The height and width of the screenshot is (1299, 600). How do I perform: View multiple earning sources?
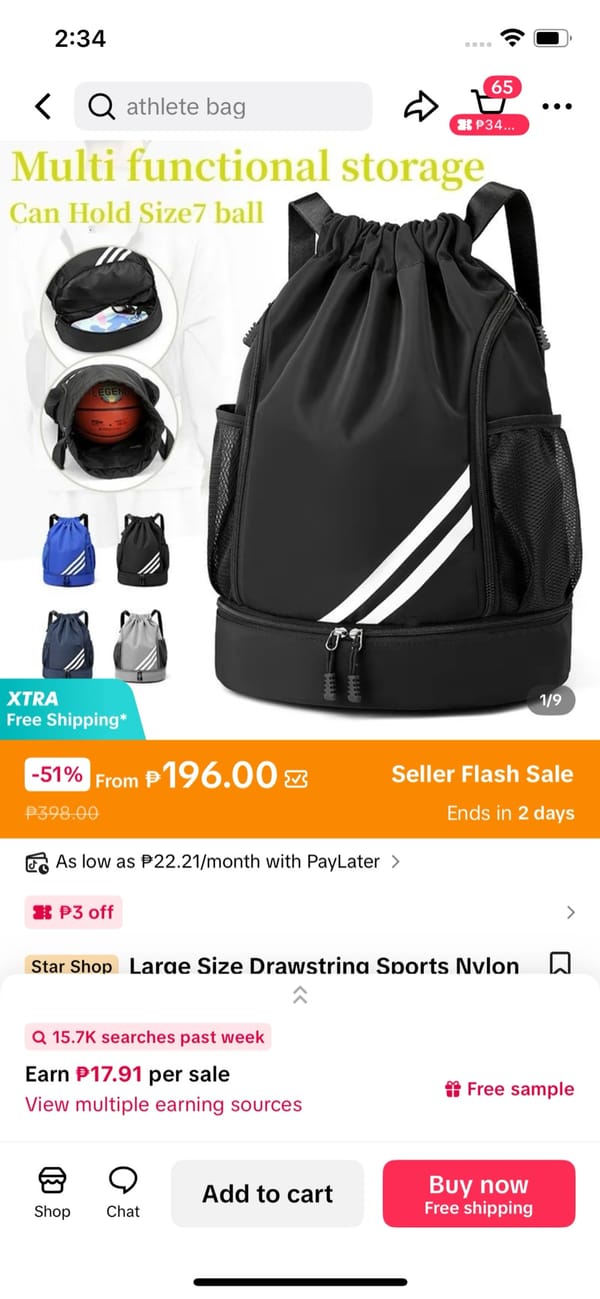pyautogui.click(x=163, y=1104)
